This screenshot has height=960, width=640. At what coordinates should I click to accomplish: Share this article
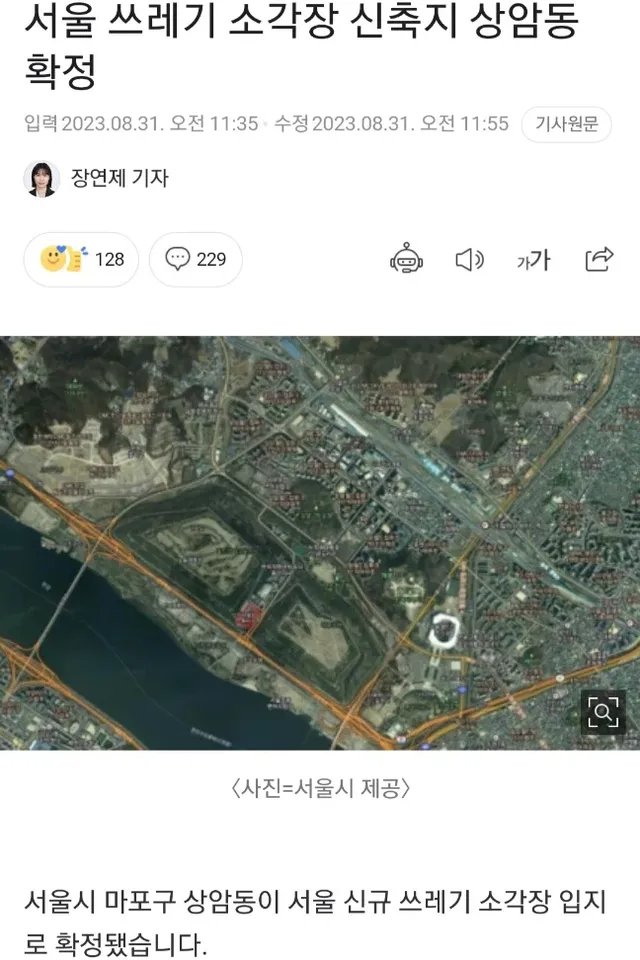click(x=598, y=260)
